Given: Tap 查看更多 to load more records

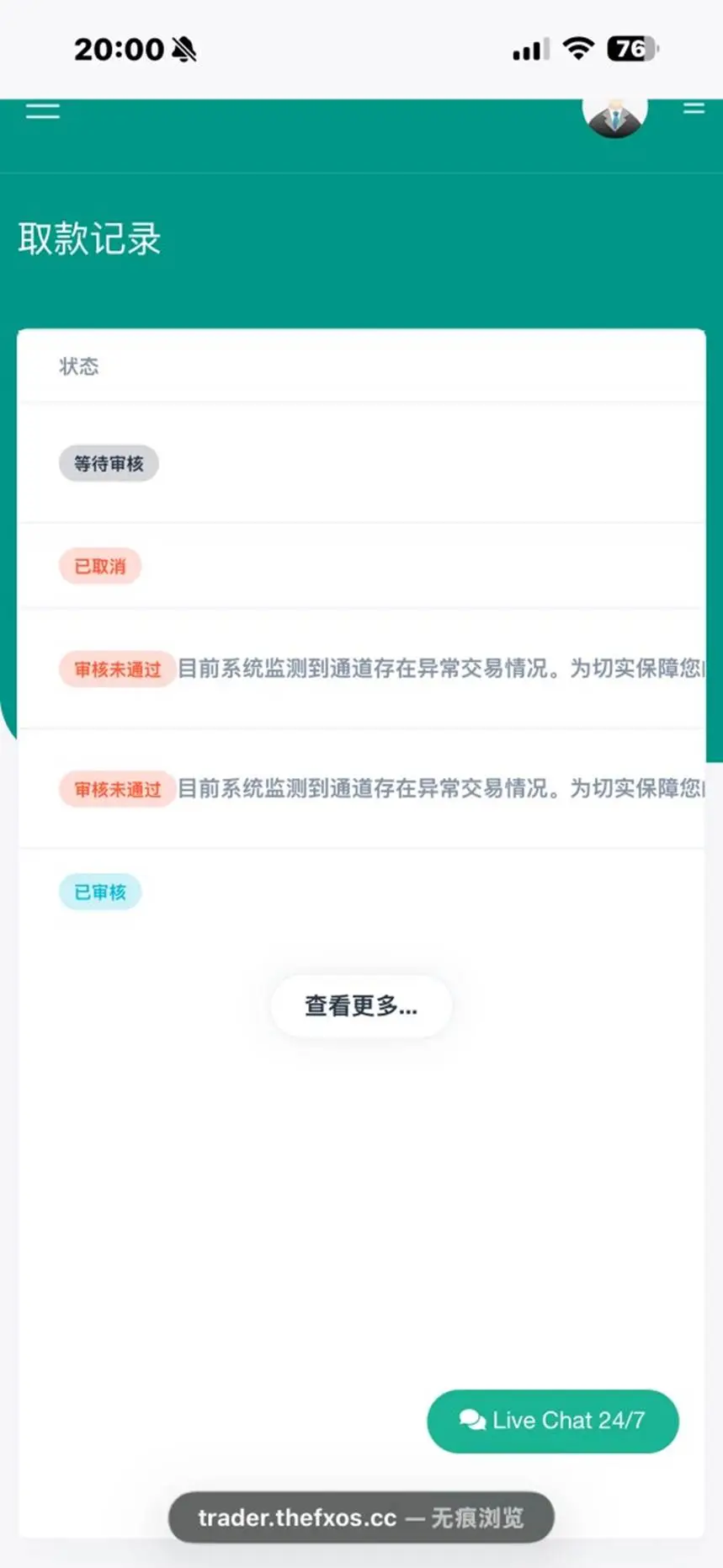Looking at the screenshot, I should pos(361,1005).
